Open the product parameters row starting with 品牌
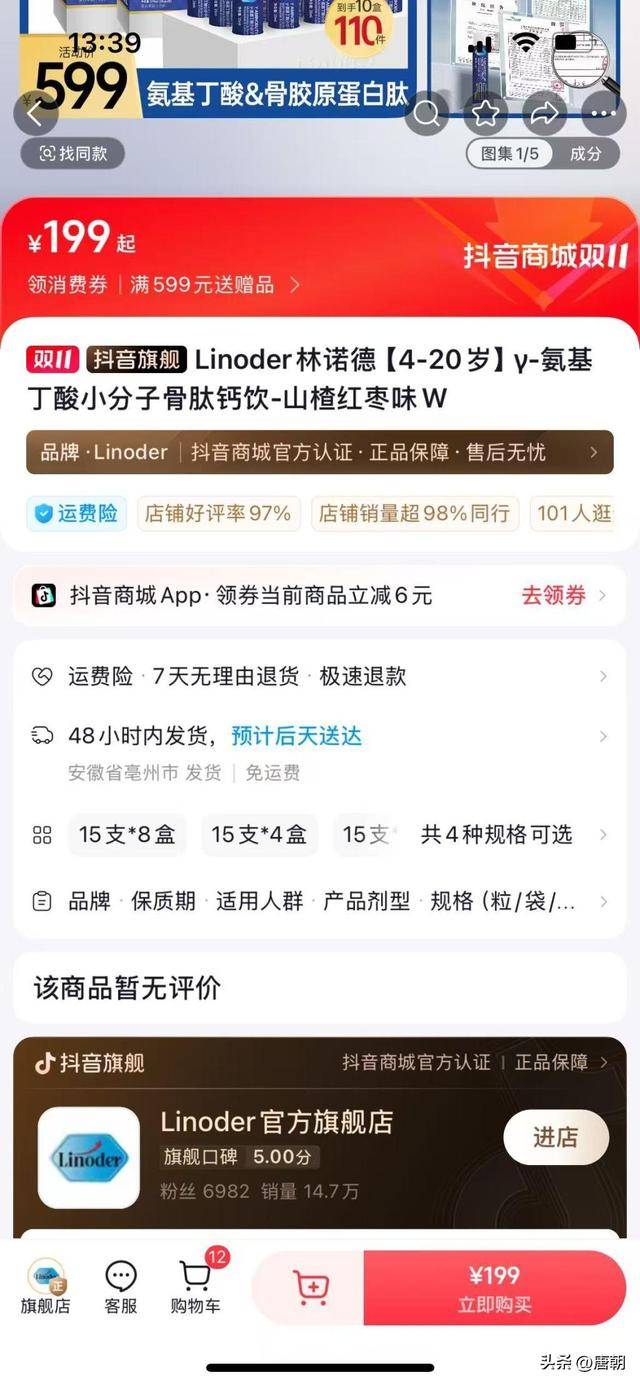This screenshot has height=1385, width=640. [x=320, y=901]
